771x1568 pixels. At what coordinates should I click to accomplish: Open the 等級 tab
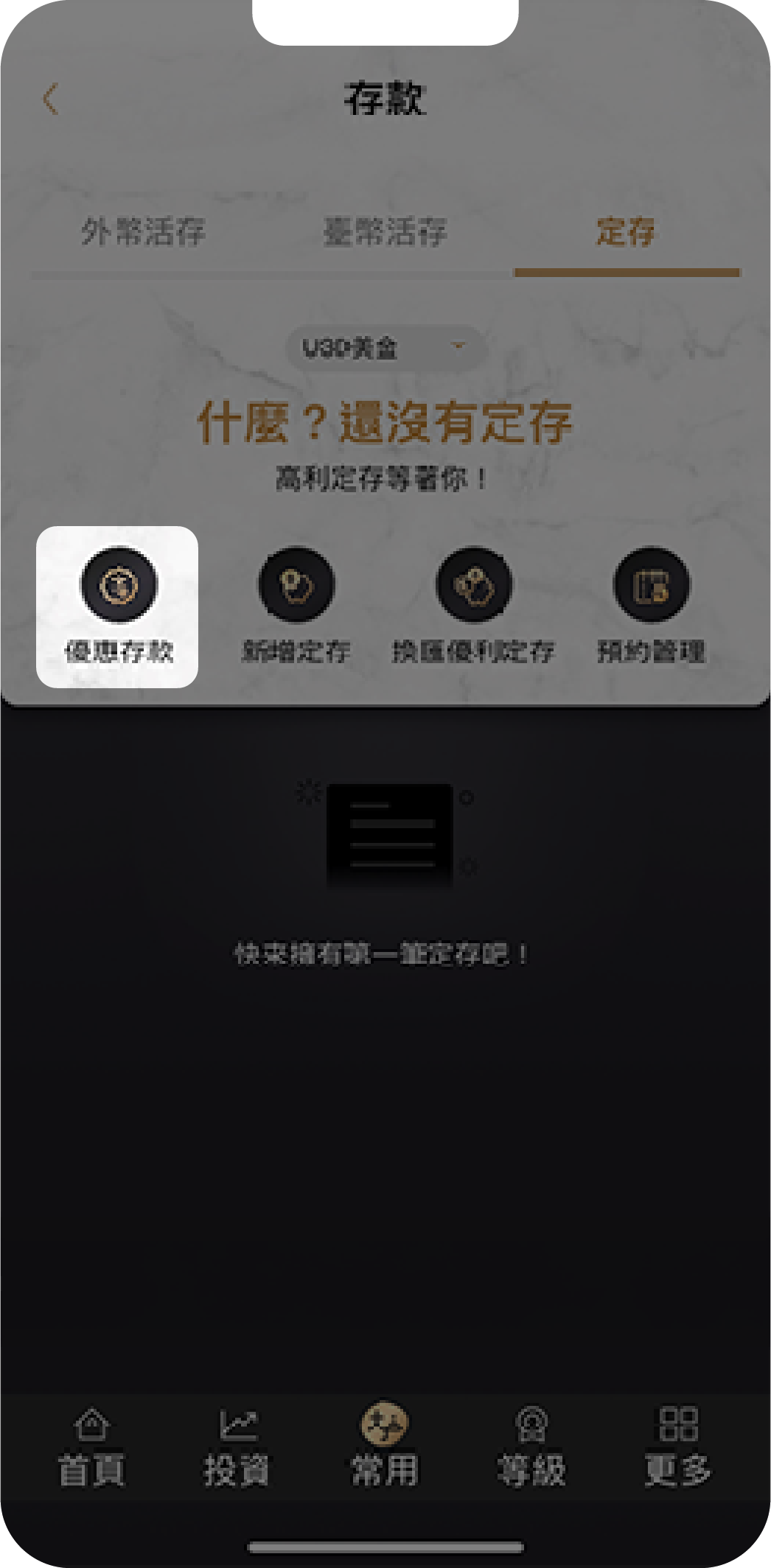point(531,1447)
